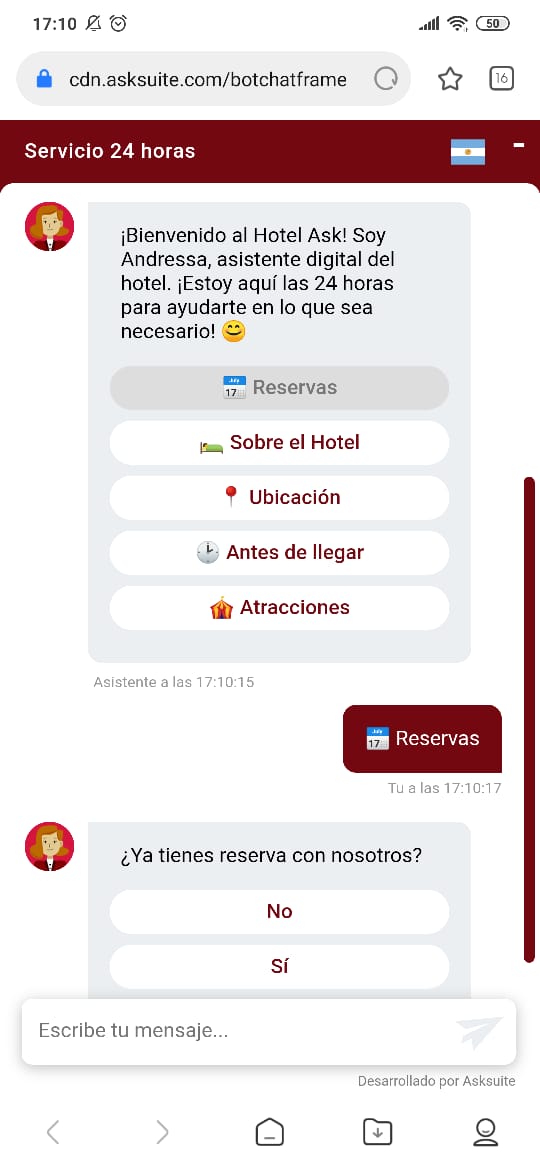Image resolution: width=540 pixels, height=1170 pixels.
Task: Tap the greyed Reservas option
Action: click(x=279, y=387)
